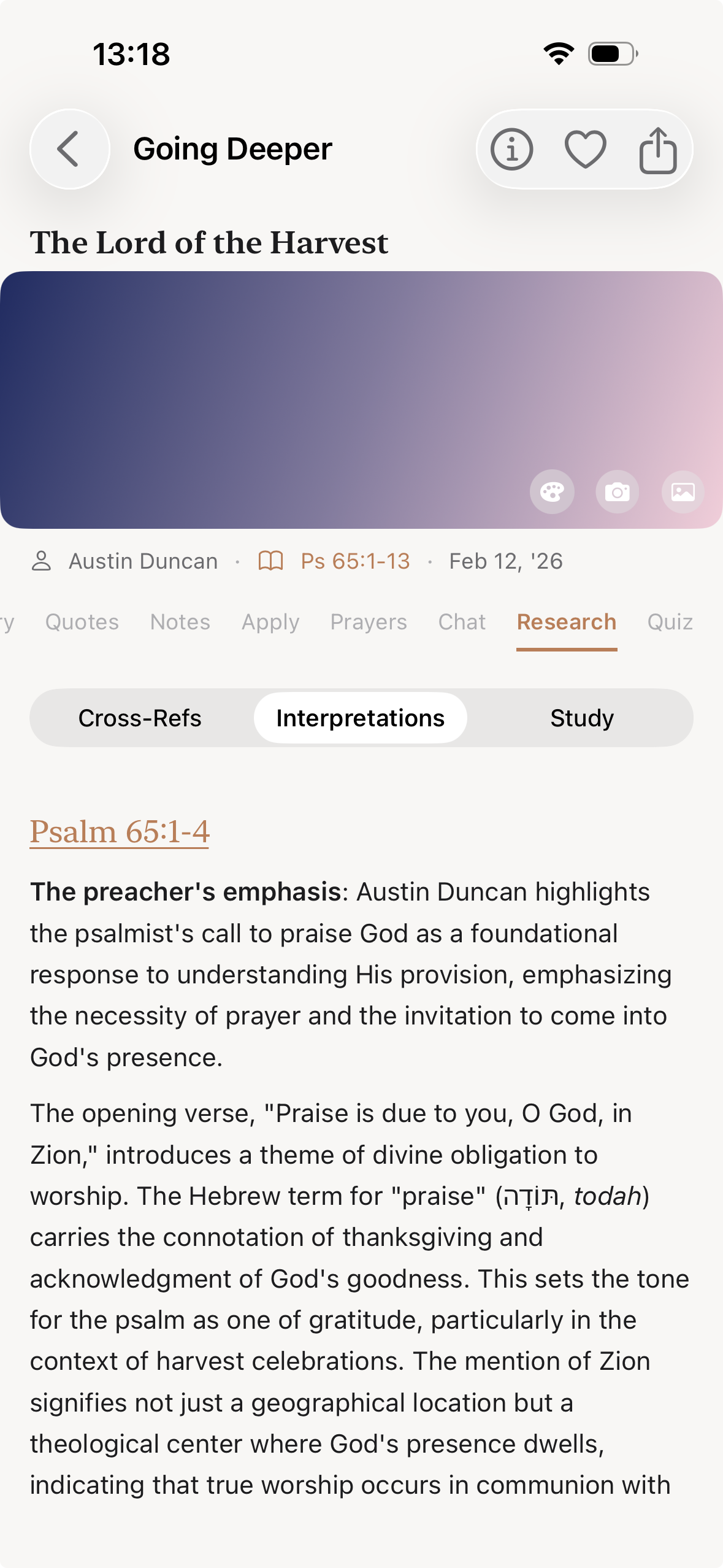Open the sermon info icon
This screenshot has height=1568, width=723.
[x=511, y=149]
